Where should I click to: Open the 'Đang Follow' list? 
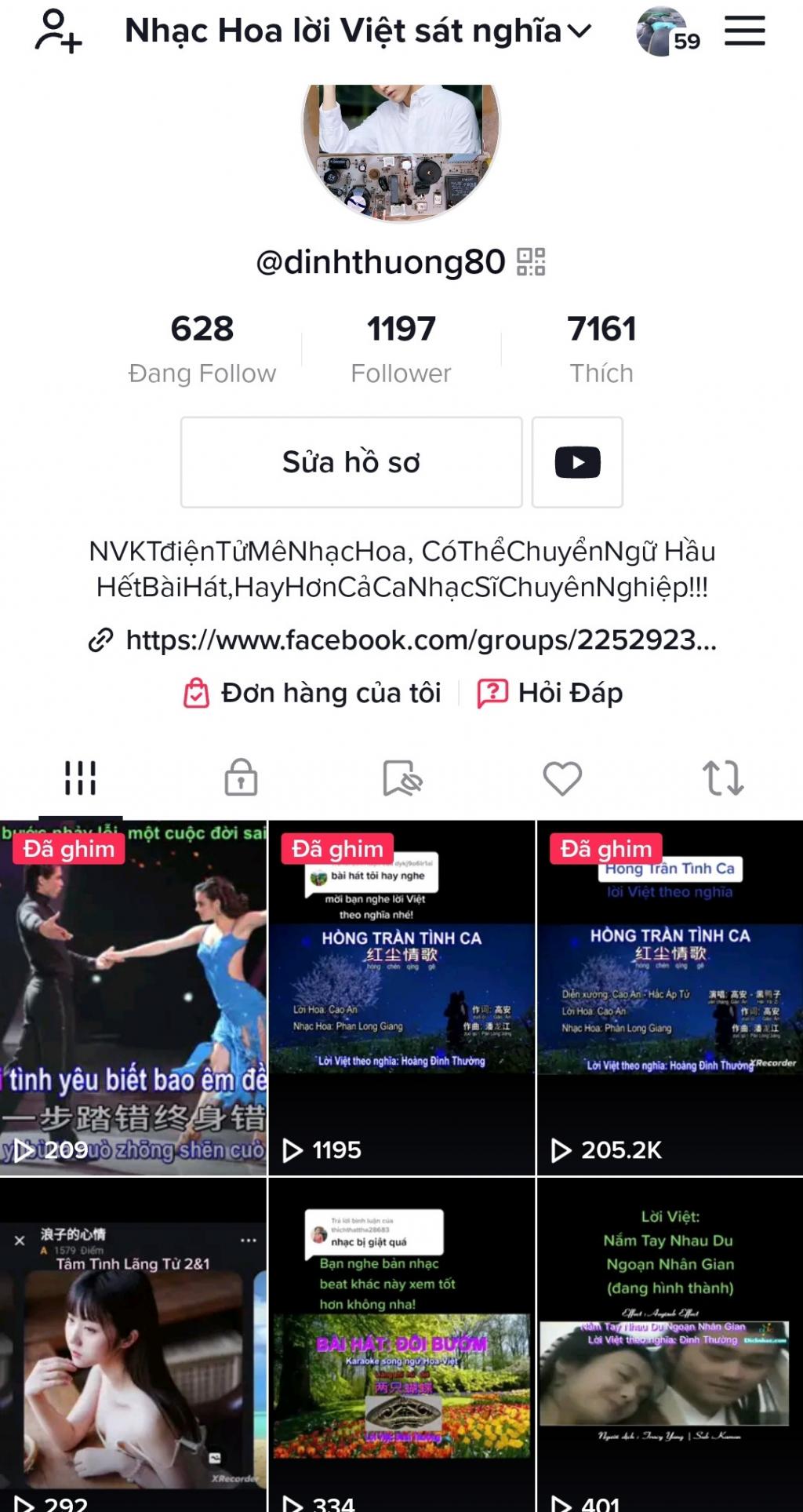[x=201, y=345]
